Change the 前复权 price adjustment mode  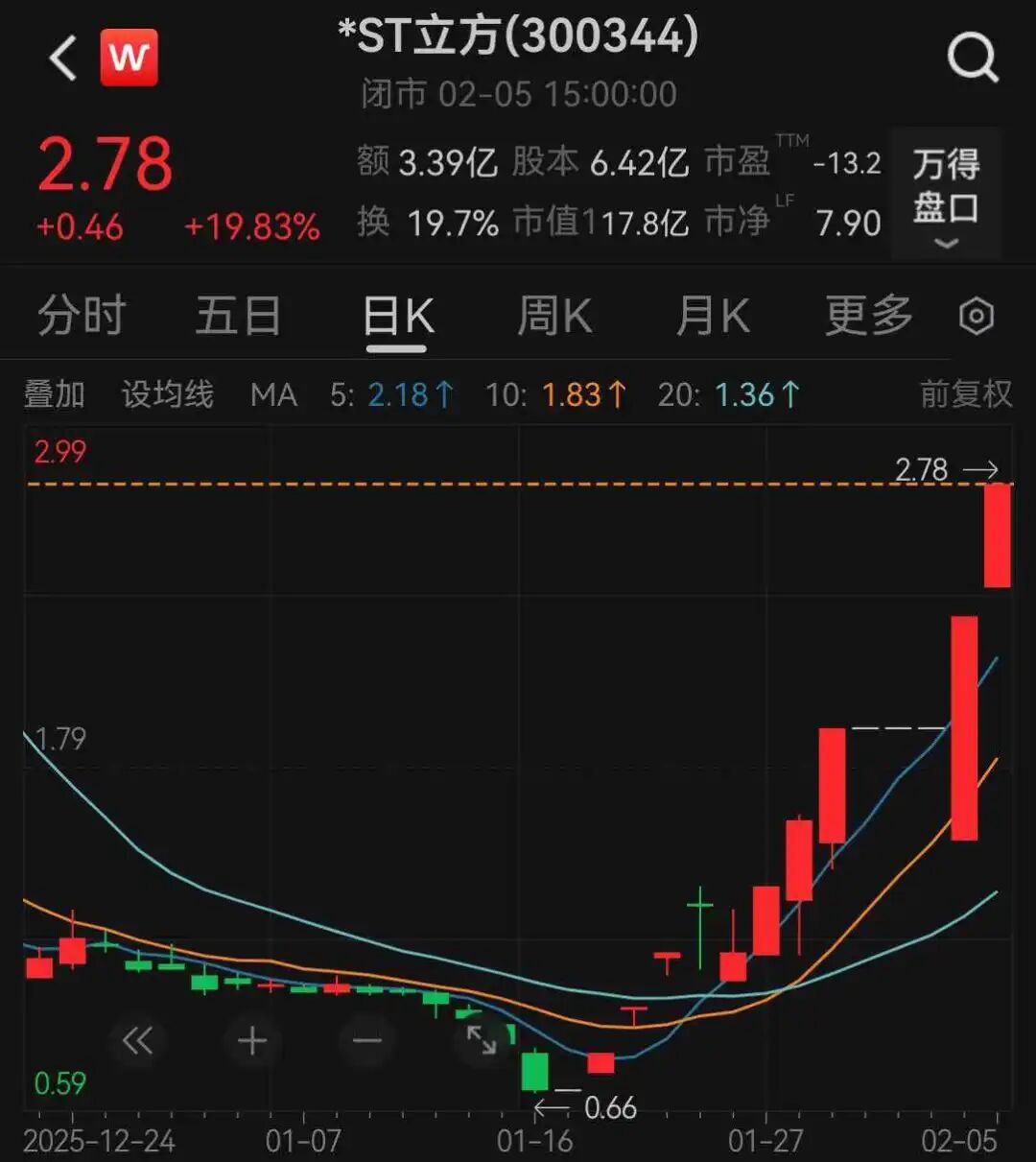tap(965, 394)
